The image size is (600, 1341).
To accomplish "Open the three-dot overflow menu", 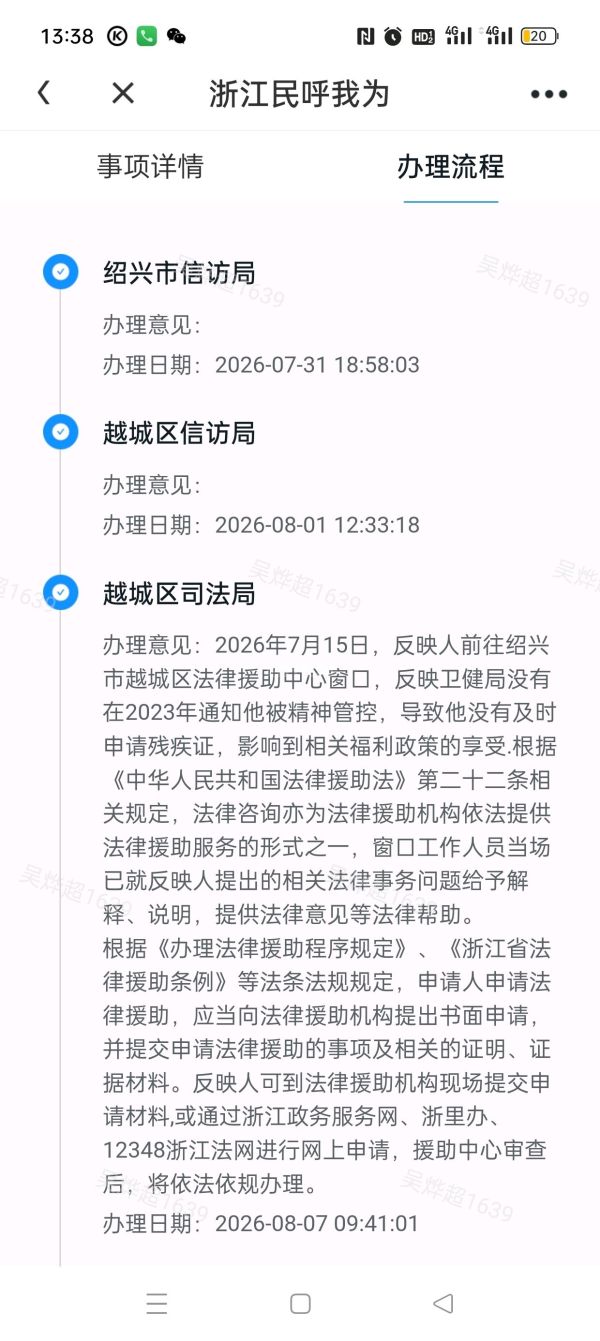I will 549,94.
